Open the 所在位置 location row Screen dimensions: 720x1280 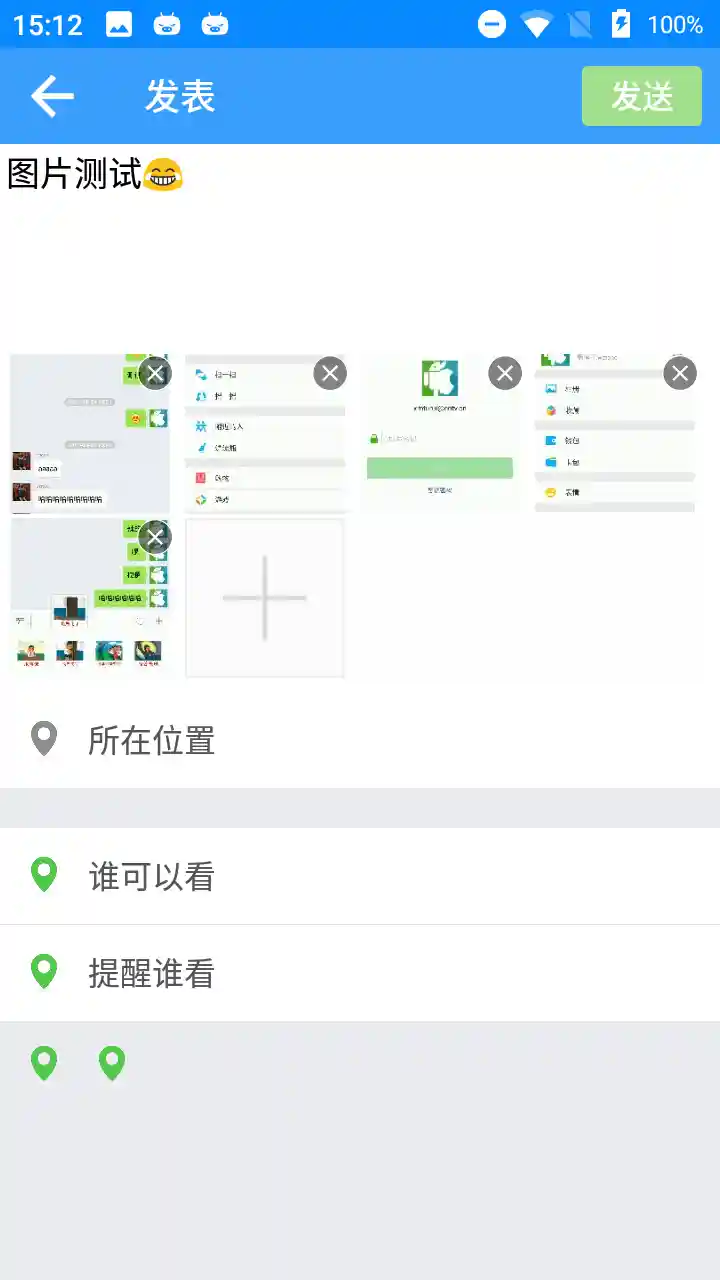tap(360, 740)
